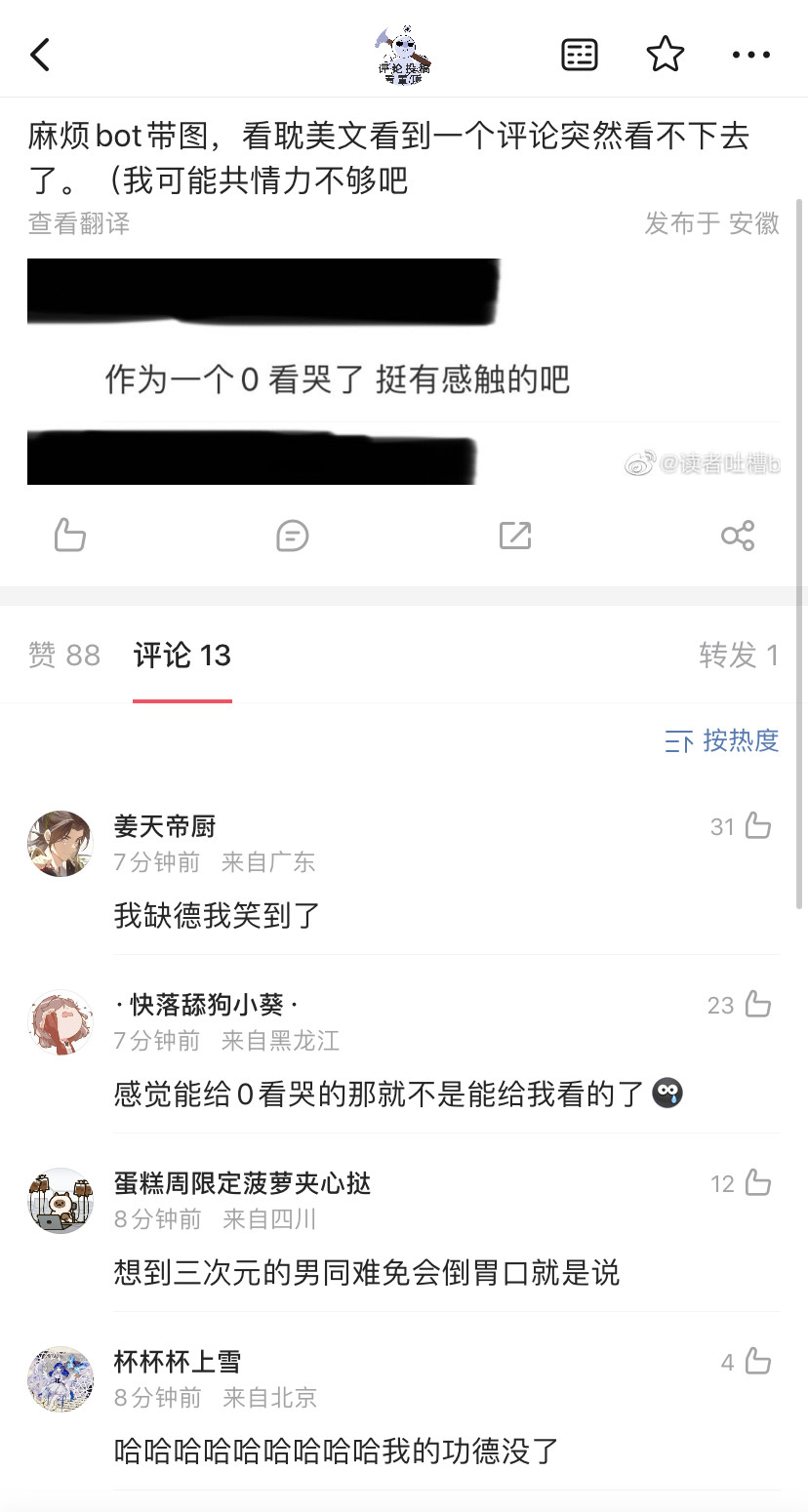Viewport: 808px width, 1512px height.
Task: Like 姜天帝厨's comment
Action: point(758,826)
